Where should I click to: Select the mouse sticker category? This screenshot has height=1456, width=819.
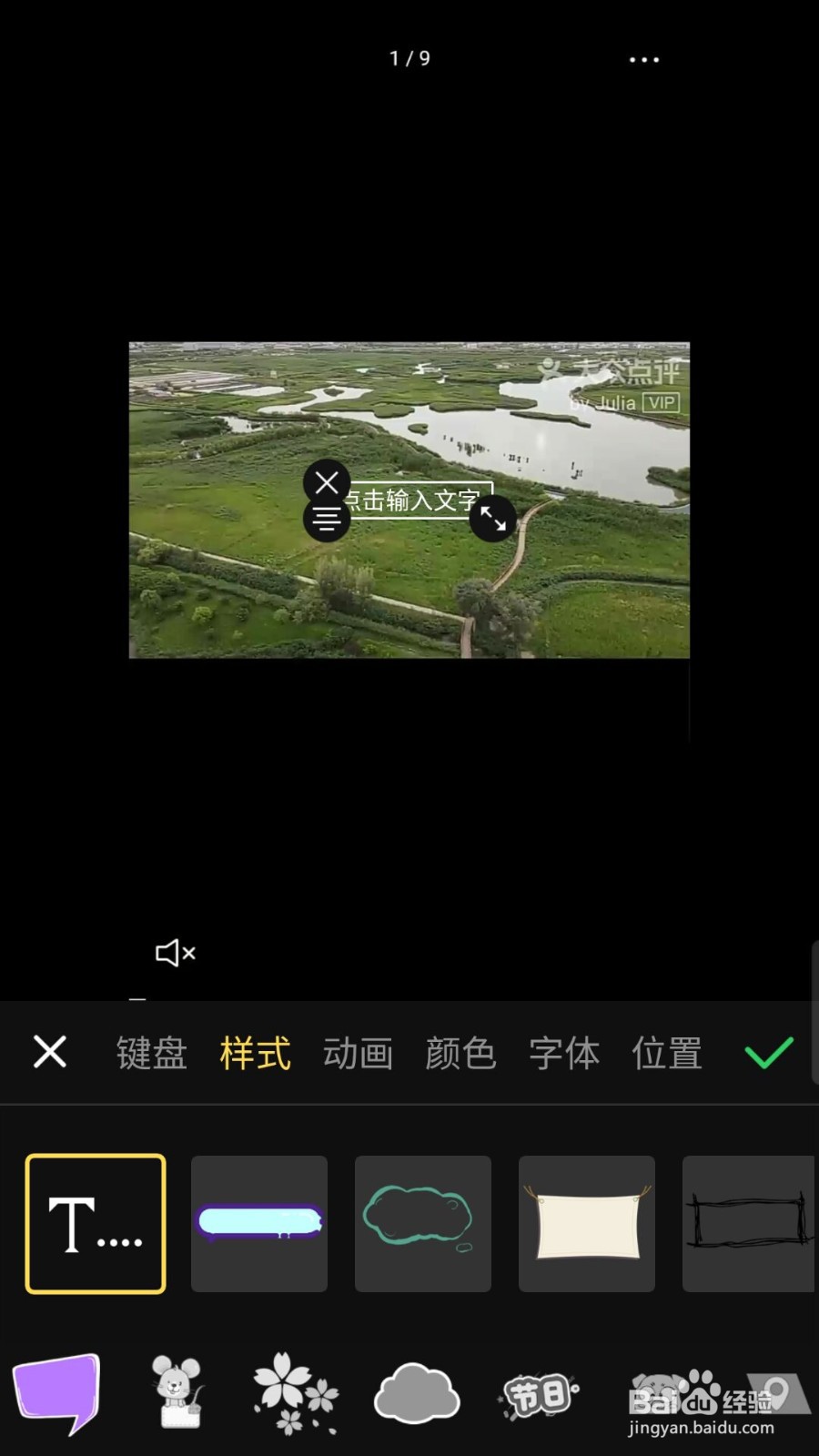178,1394
